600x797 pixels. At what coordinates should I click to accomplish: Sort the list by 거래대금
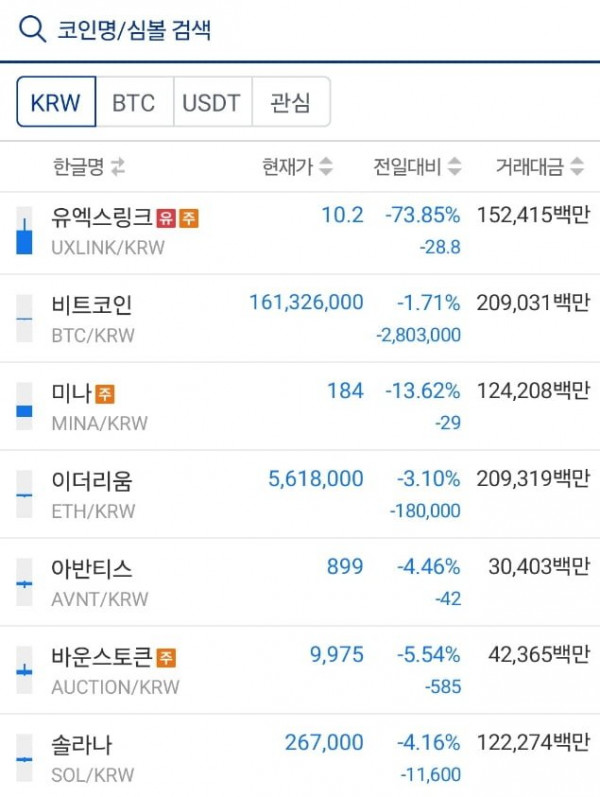(538, 167)
